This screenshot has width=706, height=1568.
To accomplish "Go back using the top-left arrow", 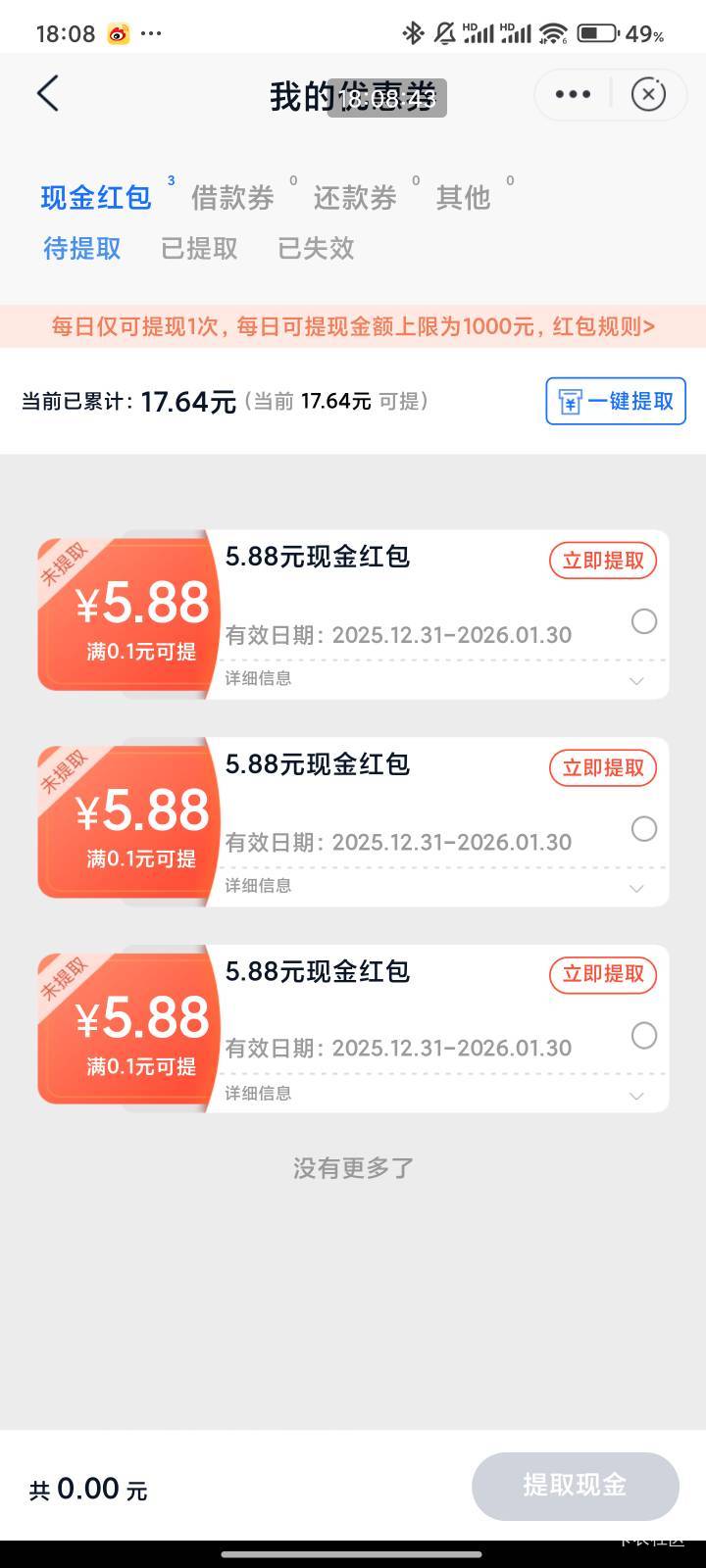I will coord(48,94).
